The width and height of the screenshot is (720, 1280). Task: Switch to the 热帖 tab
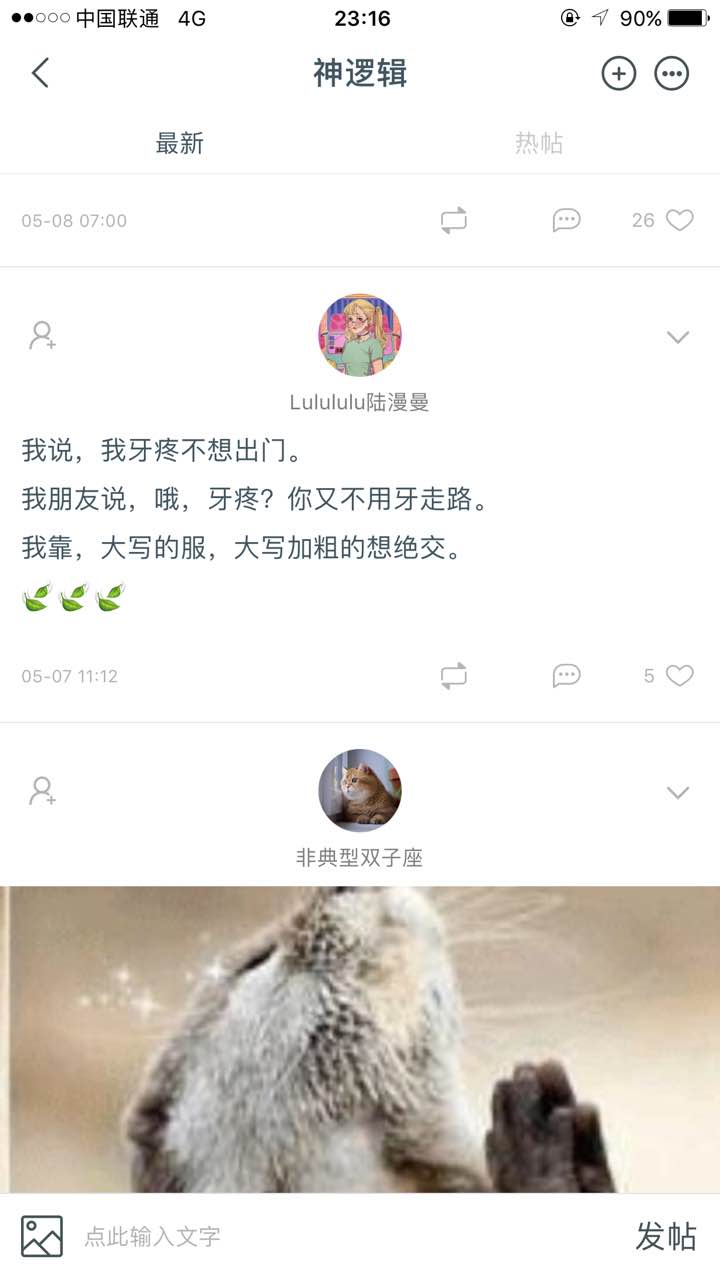539,143
